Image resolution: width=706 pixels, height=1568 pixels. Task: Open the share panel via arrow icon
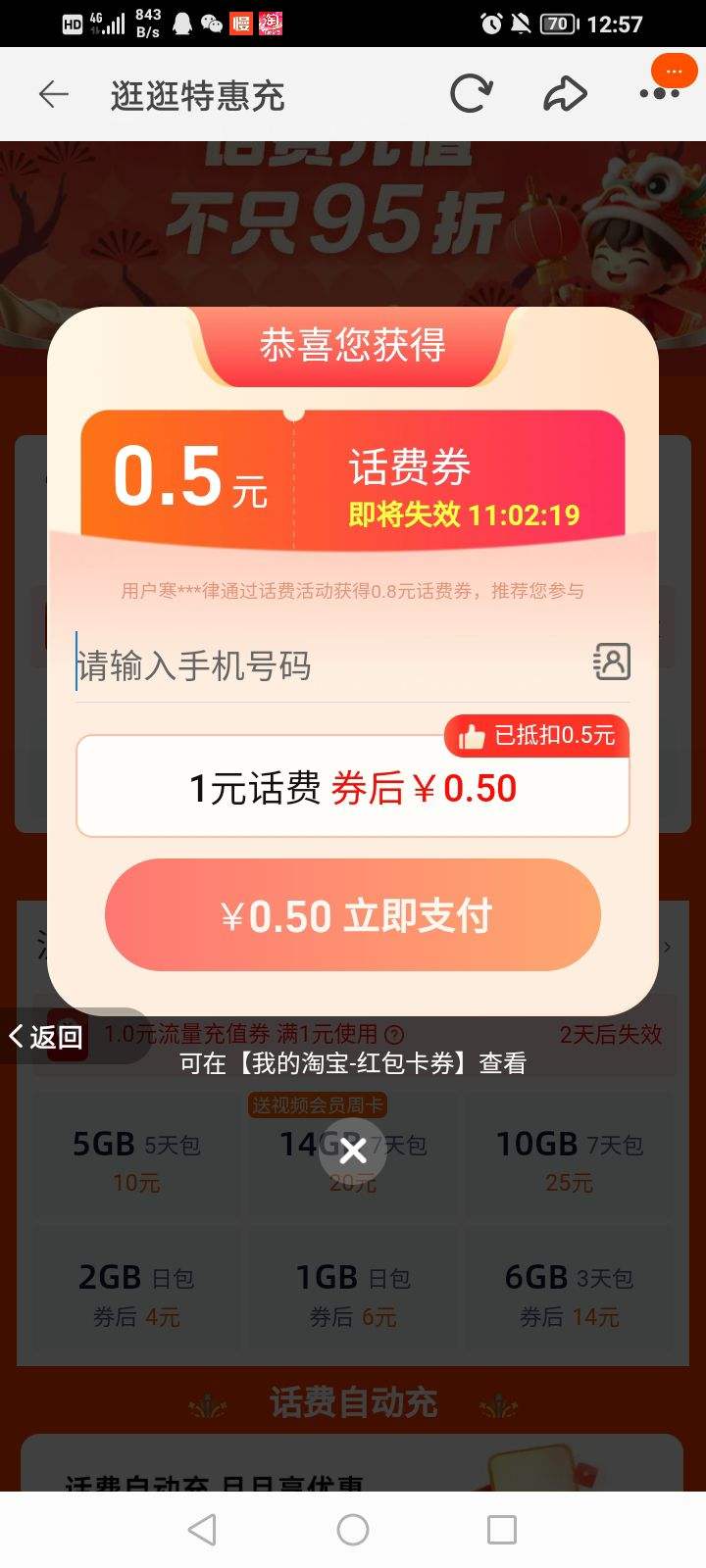click(566, 94)
